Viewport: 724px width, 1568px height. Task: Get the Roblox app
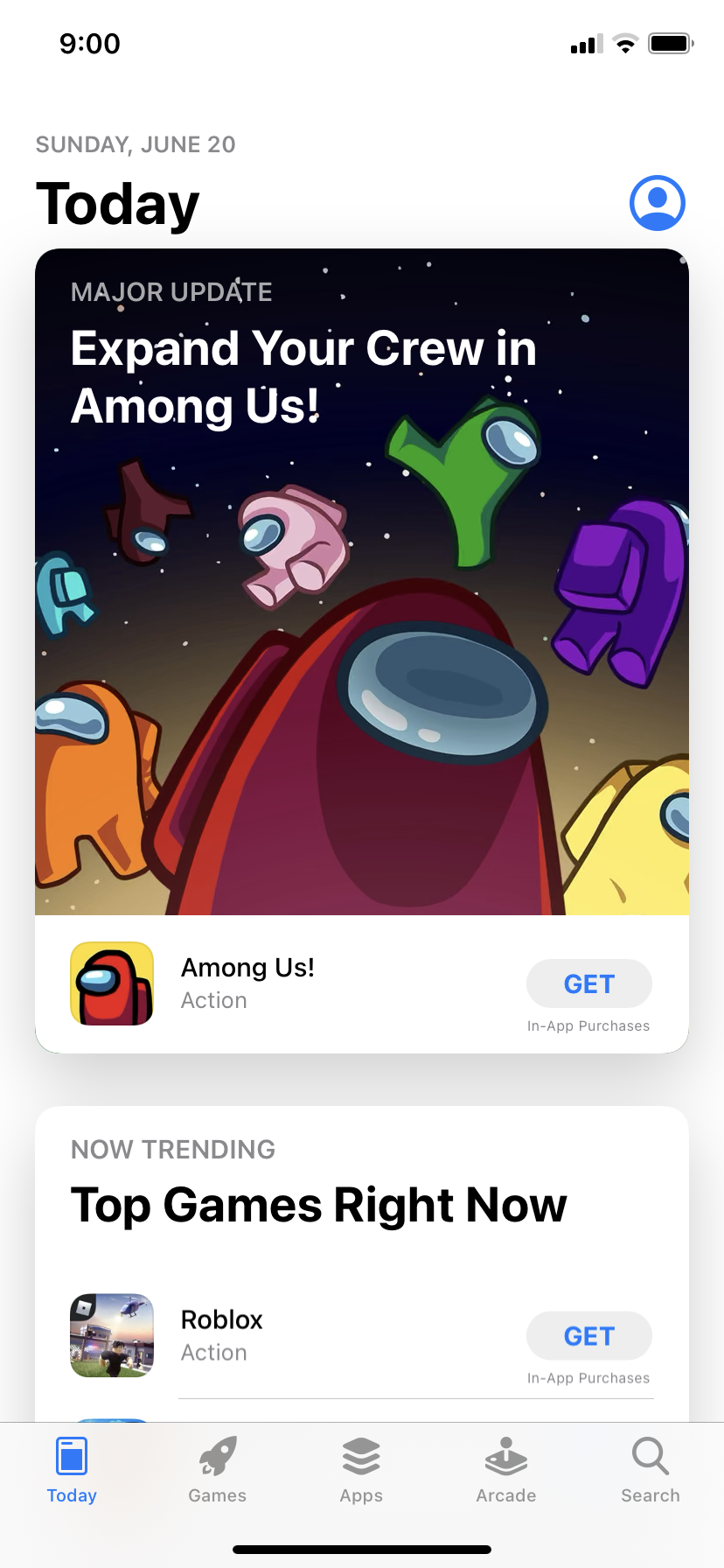588,1335
